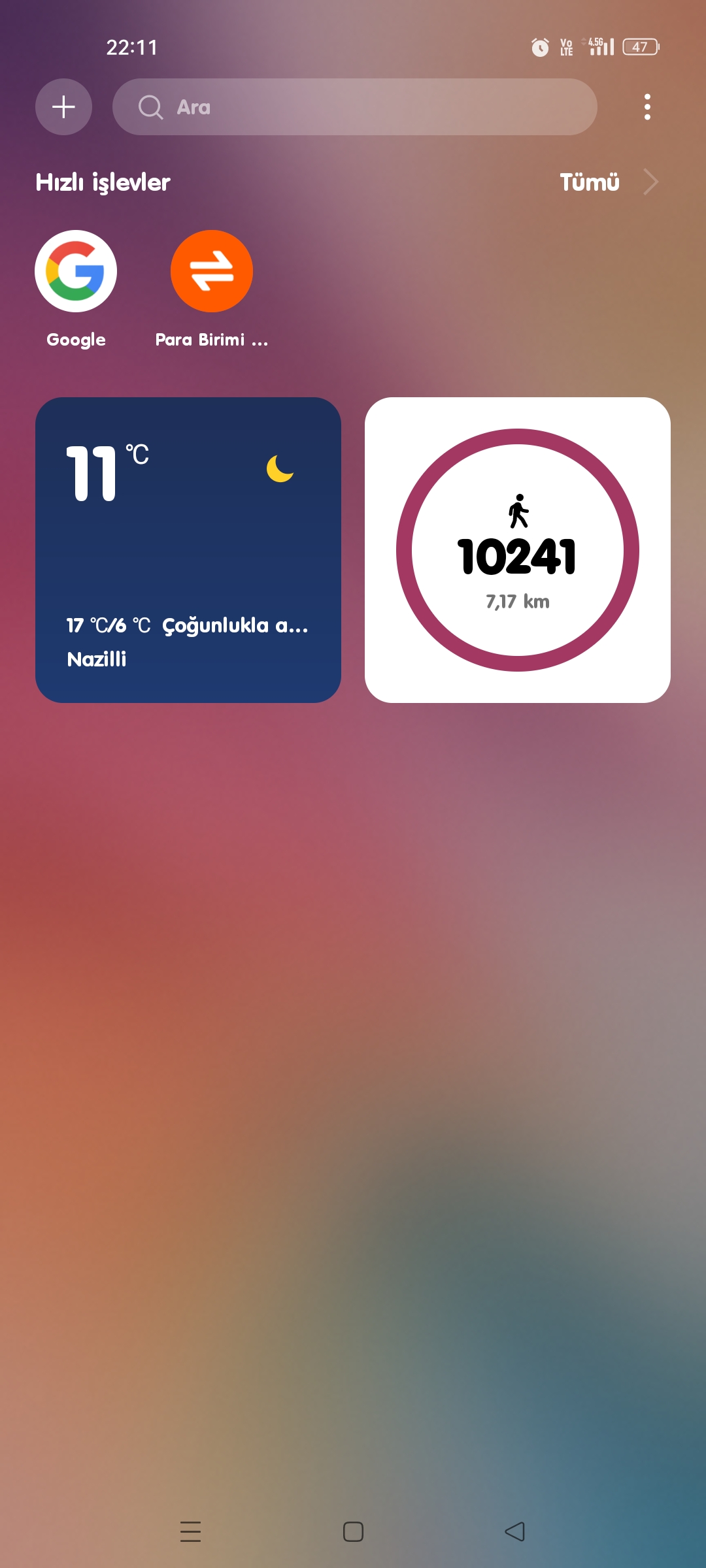View all quick functions via Tümü
Viewport: 706px width, 1568px height.
click(x=607, y=182)
